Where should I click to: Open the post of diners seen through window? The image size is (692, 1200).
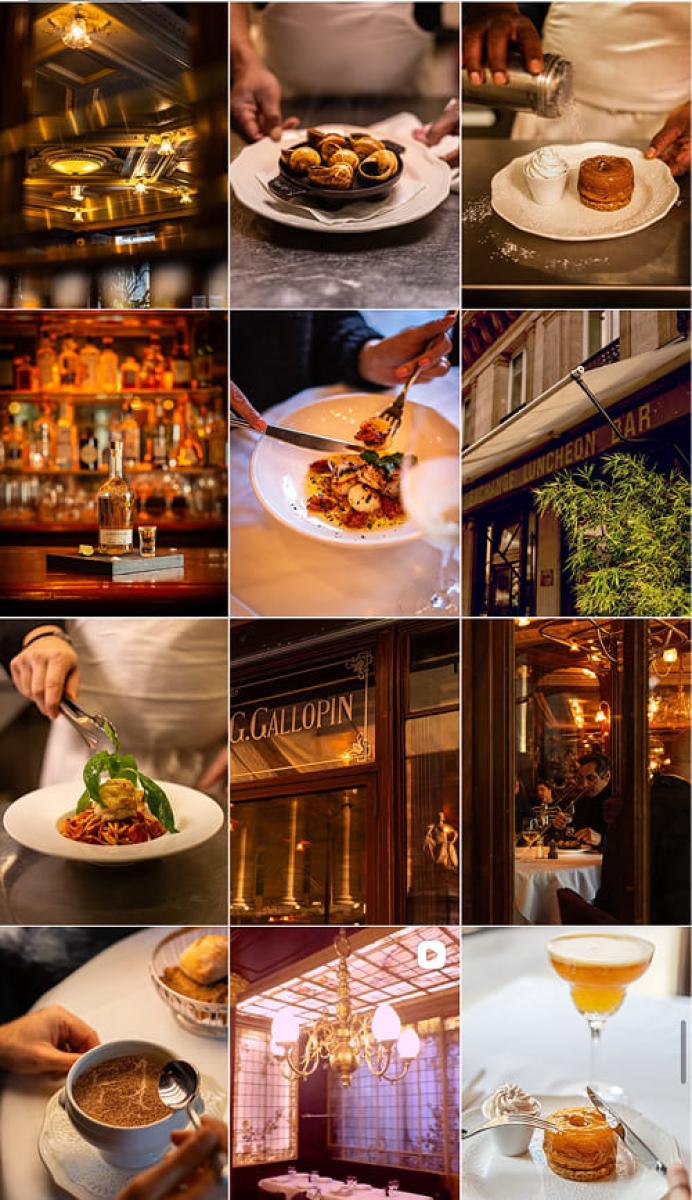(576, 771)
